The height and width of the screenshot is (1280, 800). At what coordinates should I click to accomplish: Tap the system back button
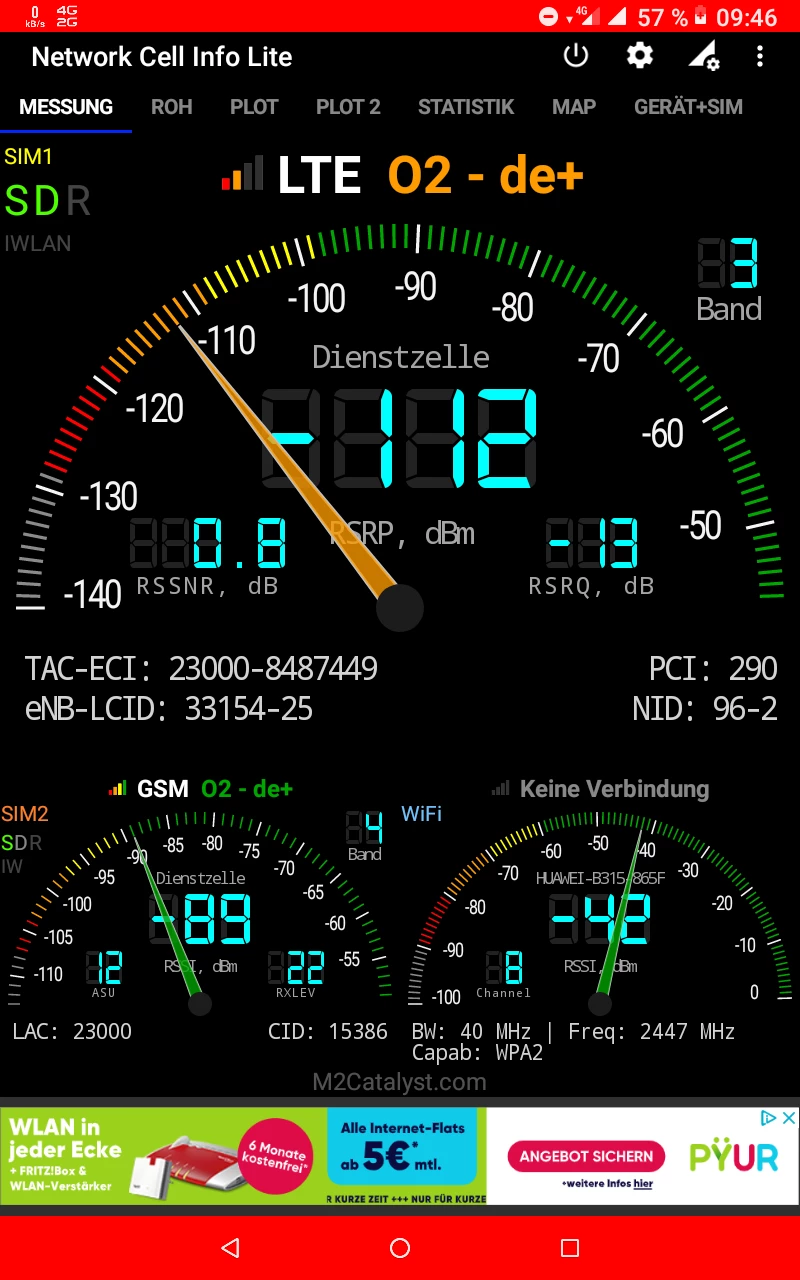tap(231, 1247)
